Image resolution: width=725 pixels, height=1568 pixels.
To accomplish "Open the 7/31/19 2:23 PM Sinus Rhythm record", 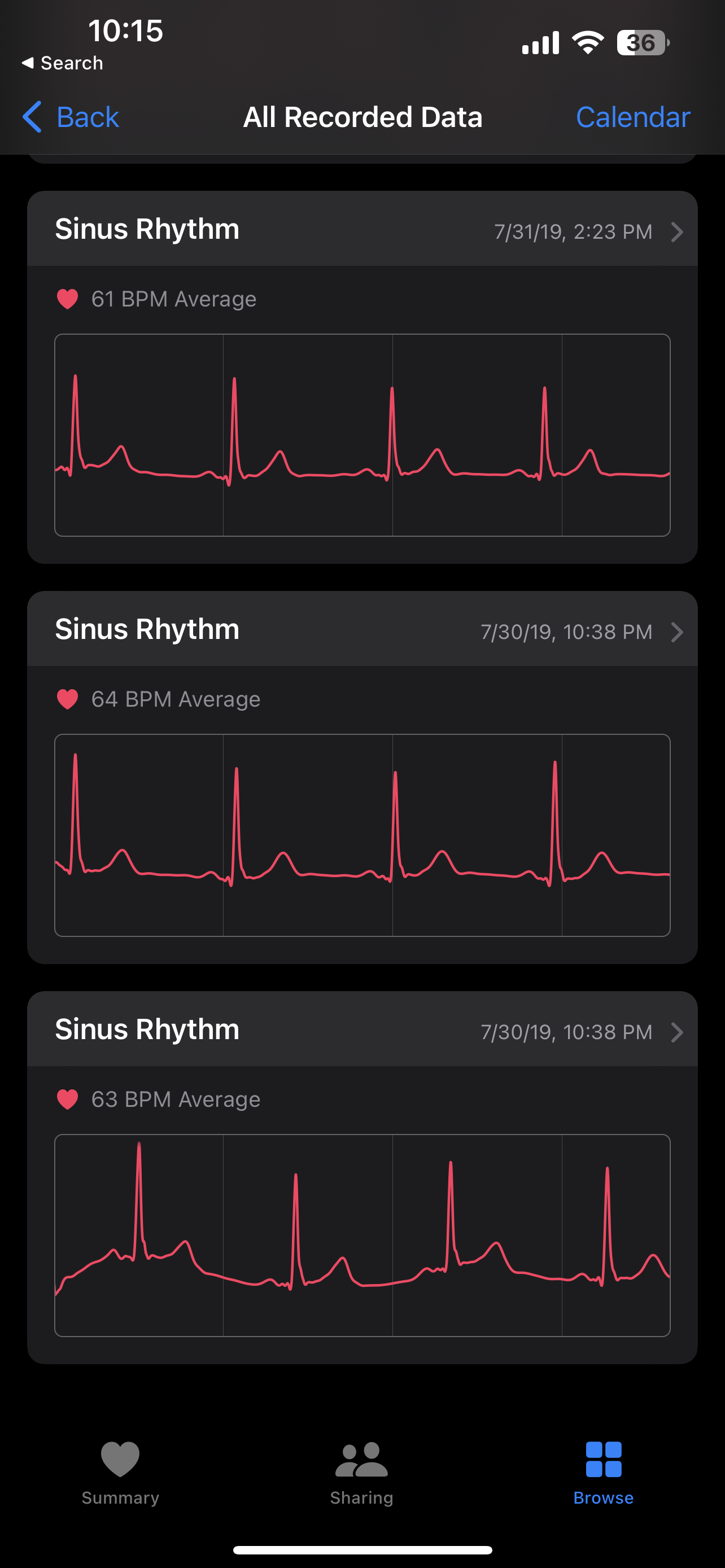I will click(362, 229).
